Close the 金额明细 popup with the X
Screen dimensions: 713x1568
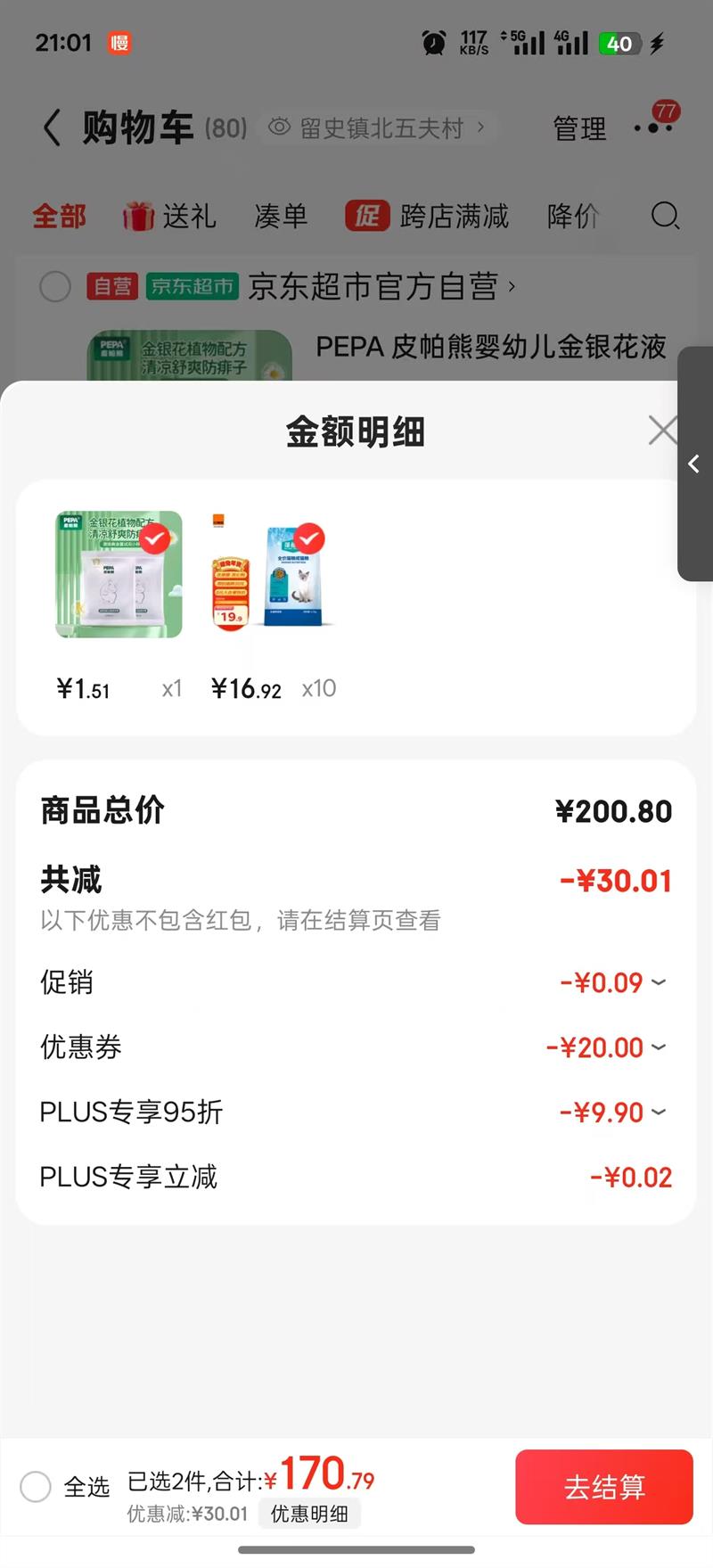click(663, 430)
